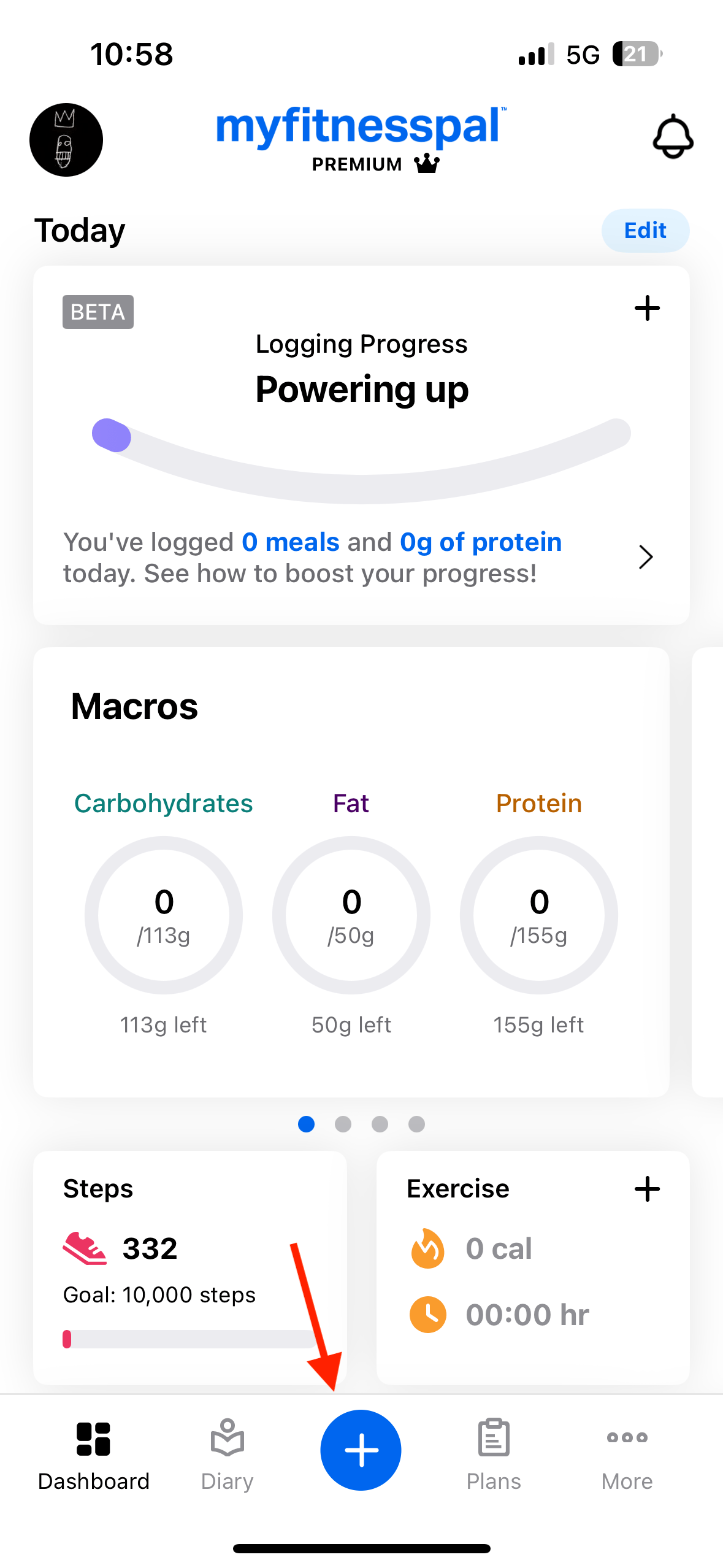Screen dimensions: 723x1568
Task: Tap the blue plus button to log
Action: (x=361, y=1450)
